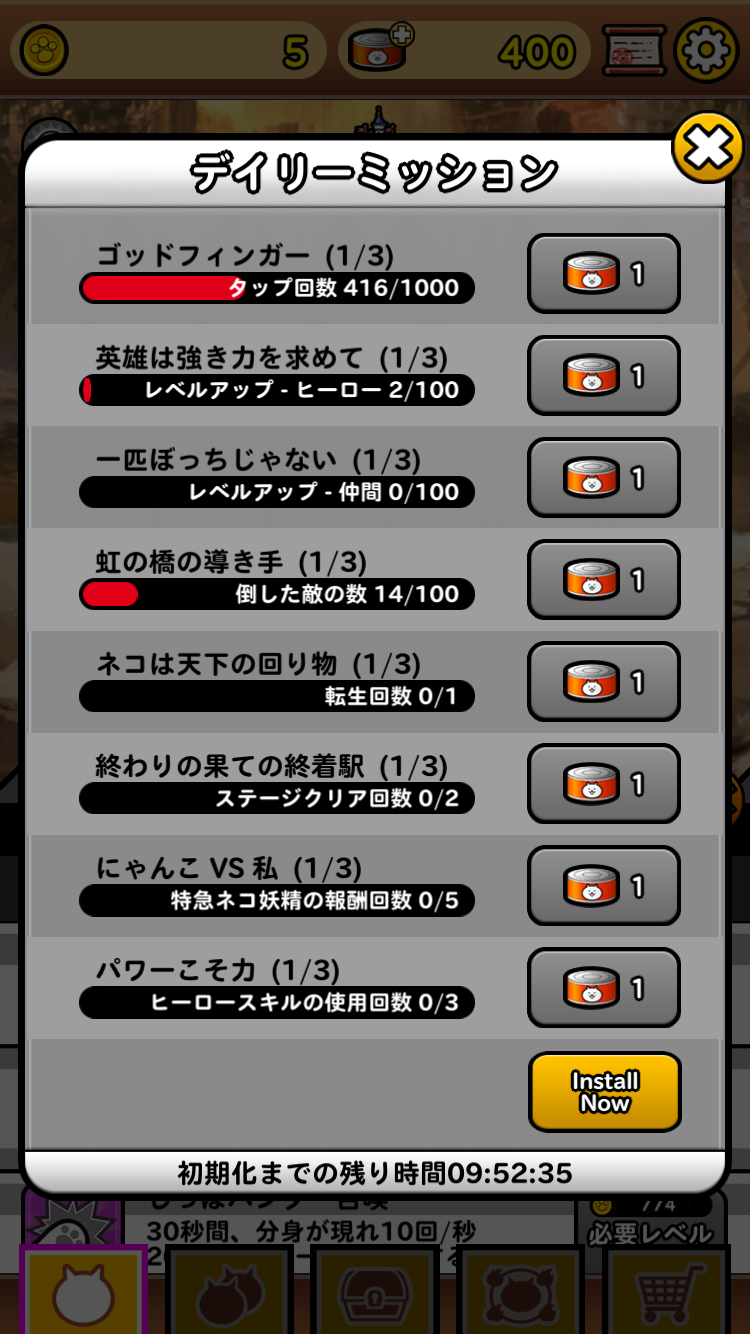The height and width of the screenshot is (1334, 750).
Task: Switch to the two-cats companions tab
Action: tap(230, 1292)
